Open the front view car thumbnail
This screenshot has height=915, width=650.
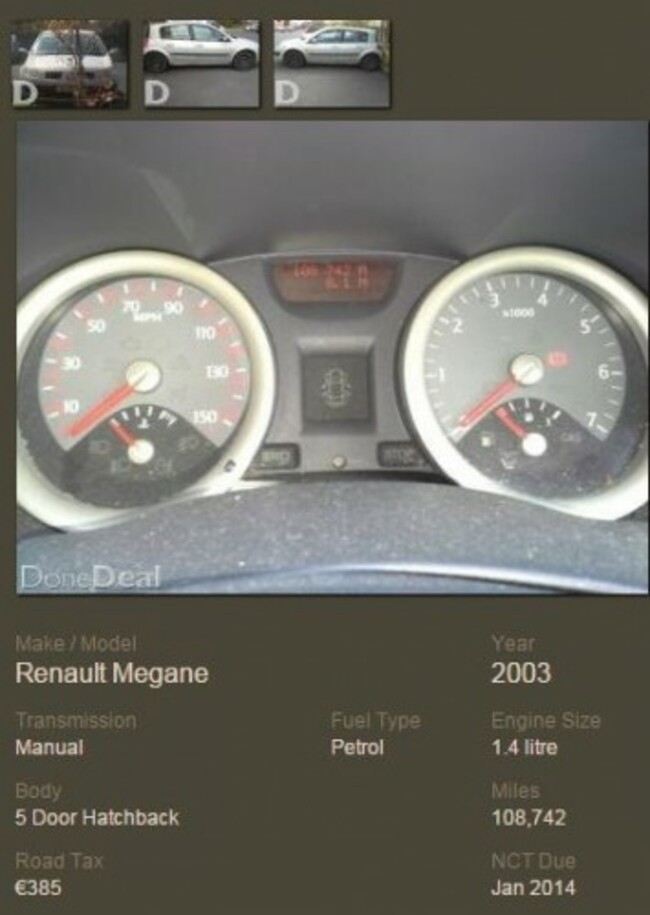[69, 63]
